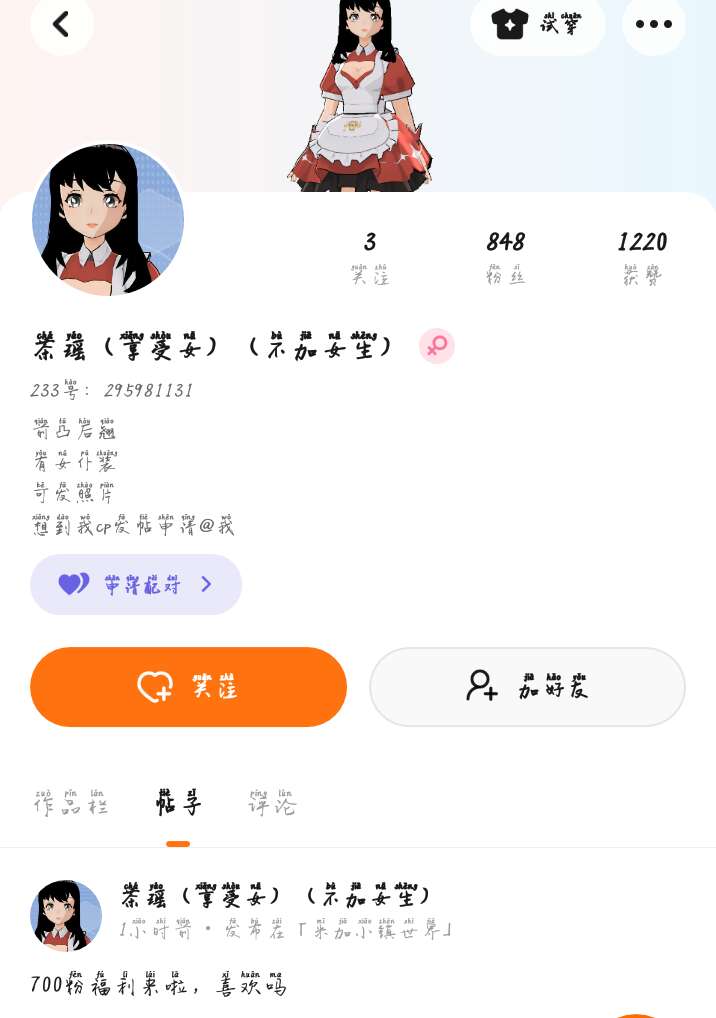Go back using the top-left arrow
The height and width of the screenshot is (1018, 716).
(62, 24)
